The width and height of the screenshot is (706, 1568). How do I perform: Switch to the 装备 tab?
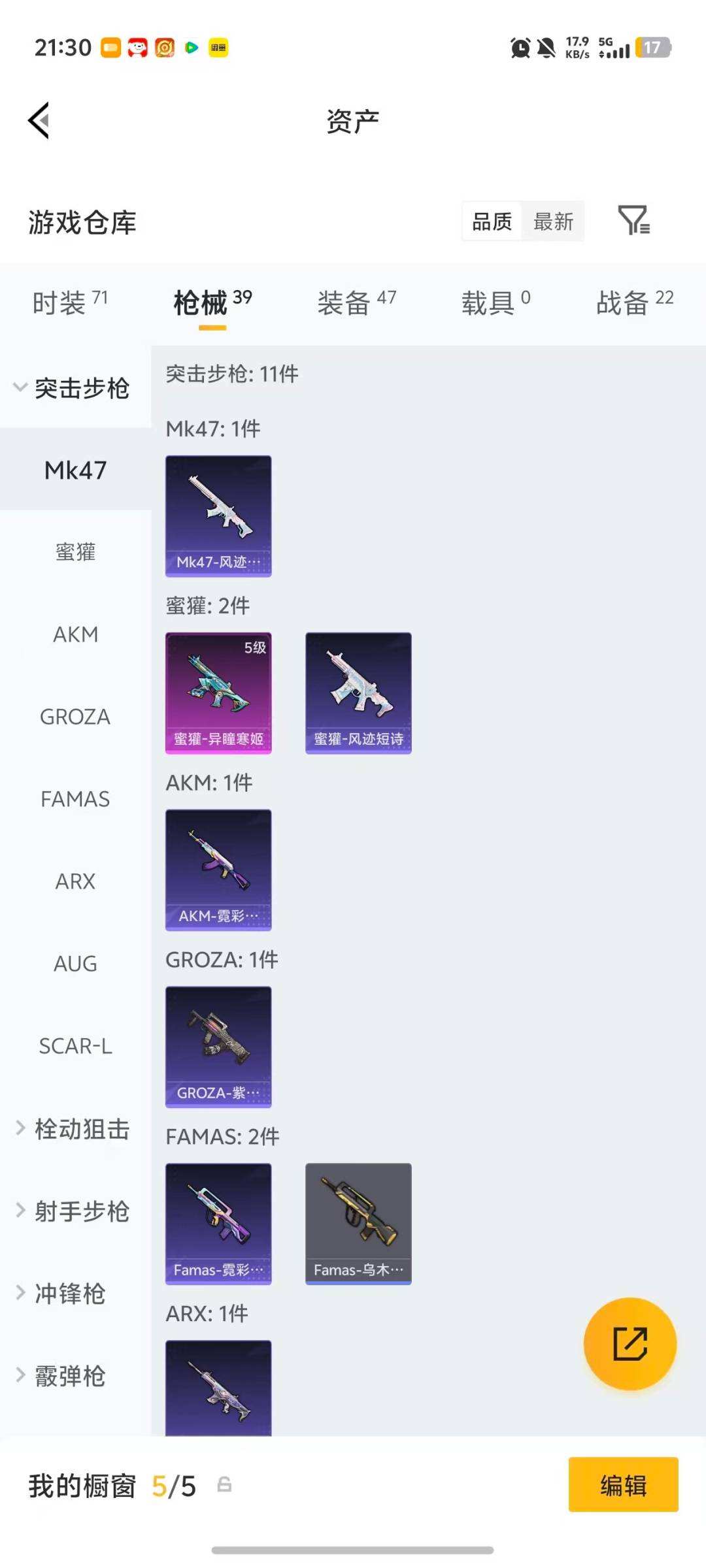coord(356,303)
